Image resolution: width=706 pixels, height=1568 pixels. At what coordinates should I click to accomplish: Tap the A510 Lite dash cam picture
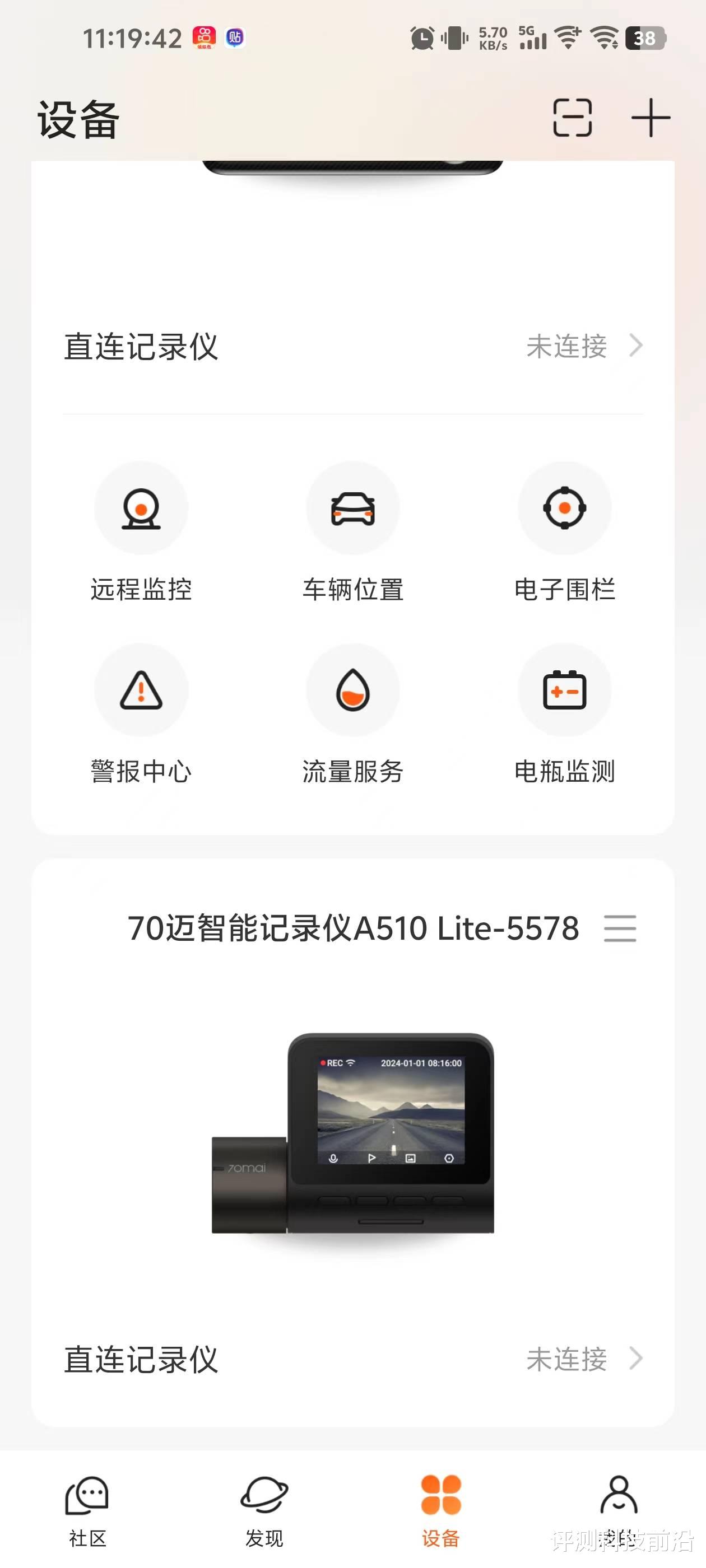tap(352, 1133)
